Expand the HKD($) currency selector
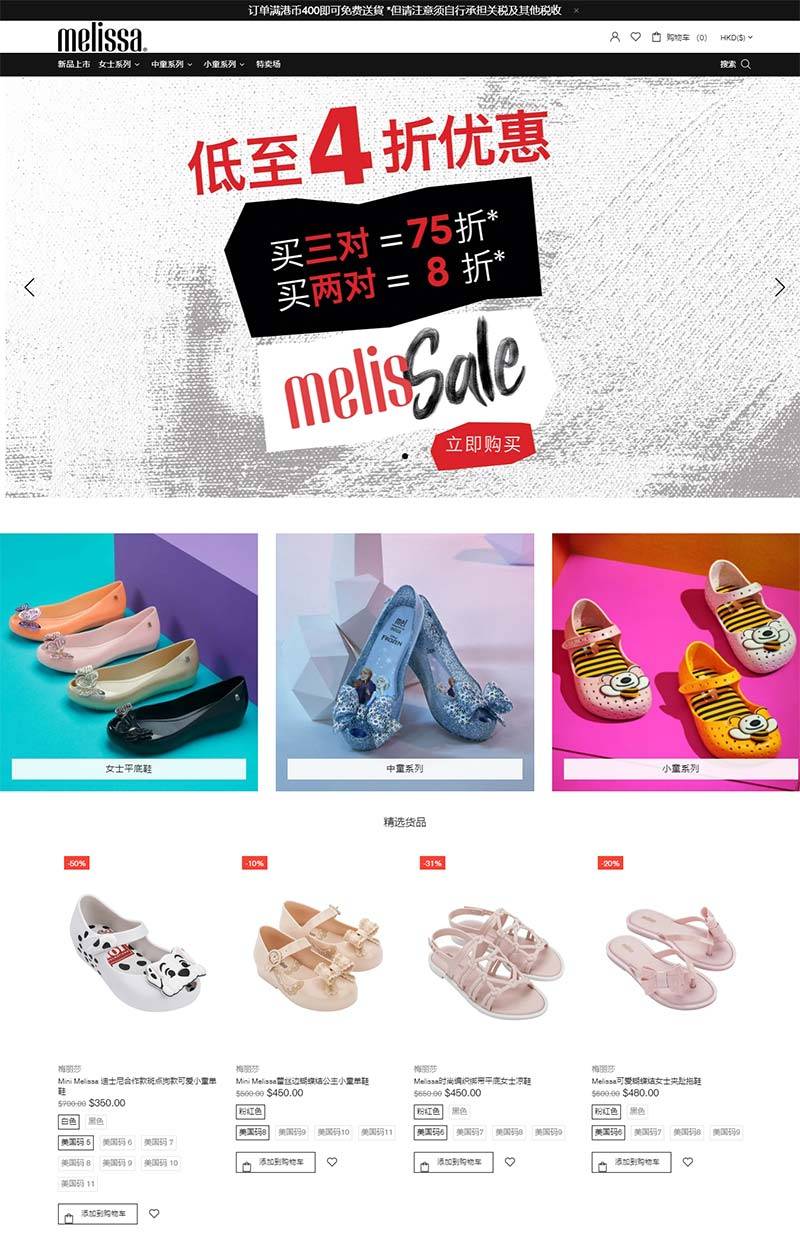Screen dimensions: 800x1241 tap(736, 37)
